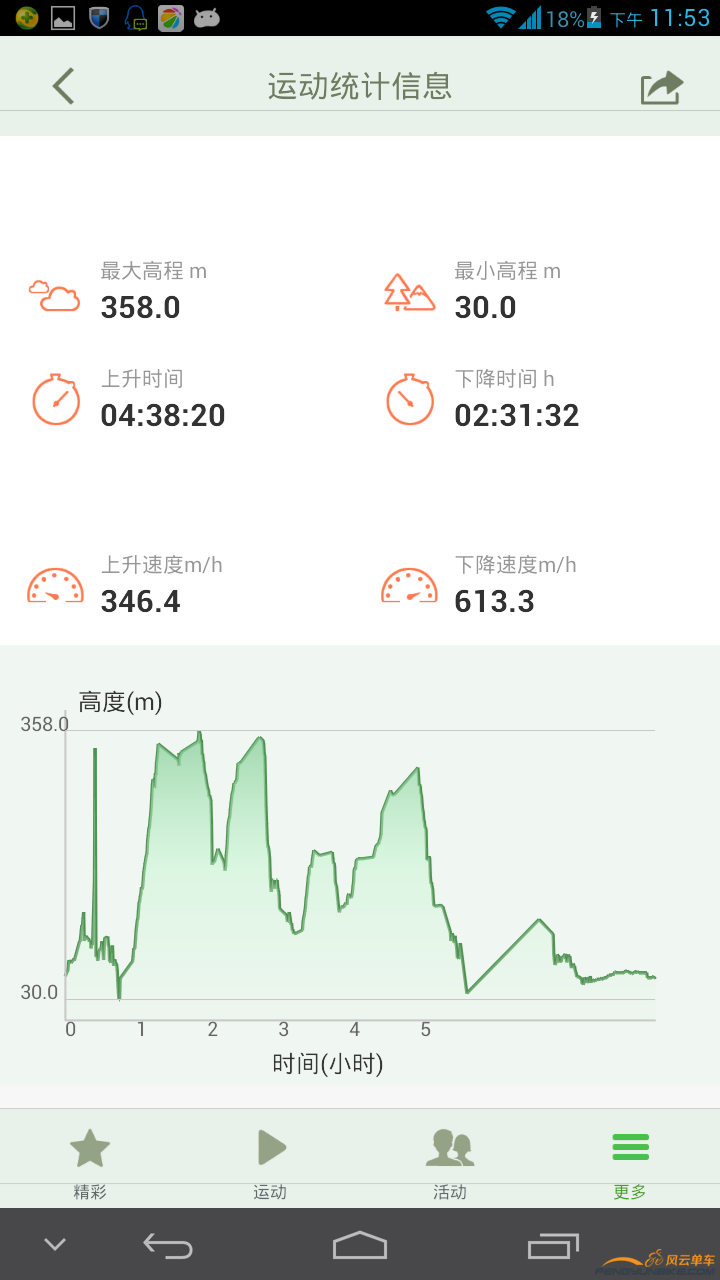Select the 更多 tab
720x1280 pixels.
tap(630, 1159)
